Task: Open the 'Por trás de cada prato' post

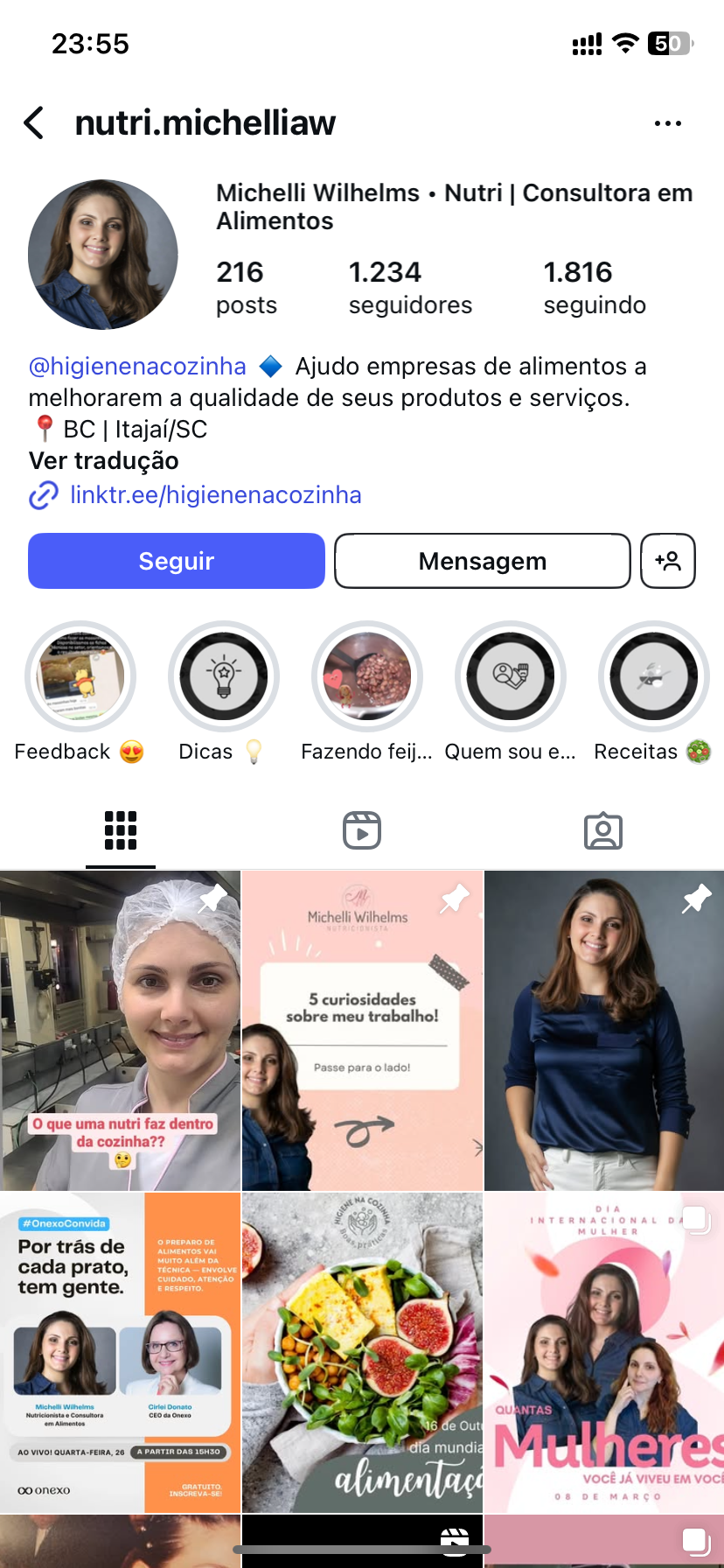Action: tap(120, 1352)
